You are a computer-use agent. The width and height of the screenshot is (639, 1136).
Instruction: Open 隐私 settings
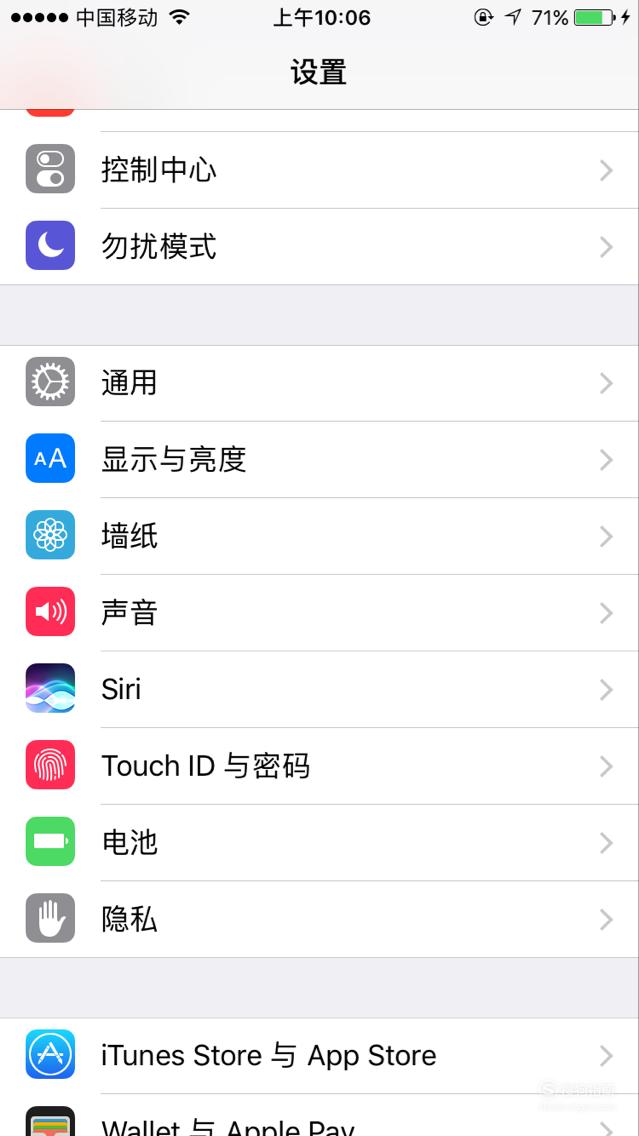pyautogui.click(x=319, y=920)
